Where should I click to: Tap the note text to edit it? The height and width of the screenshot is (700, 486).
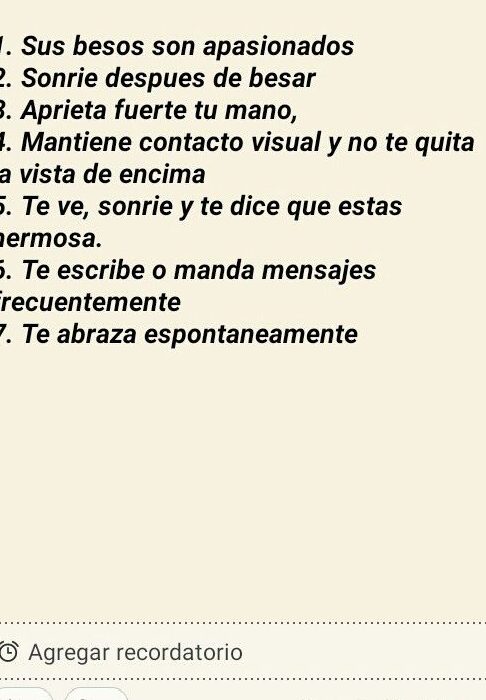pyautogui.click(x=237, y=190)
